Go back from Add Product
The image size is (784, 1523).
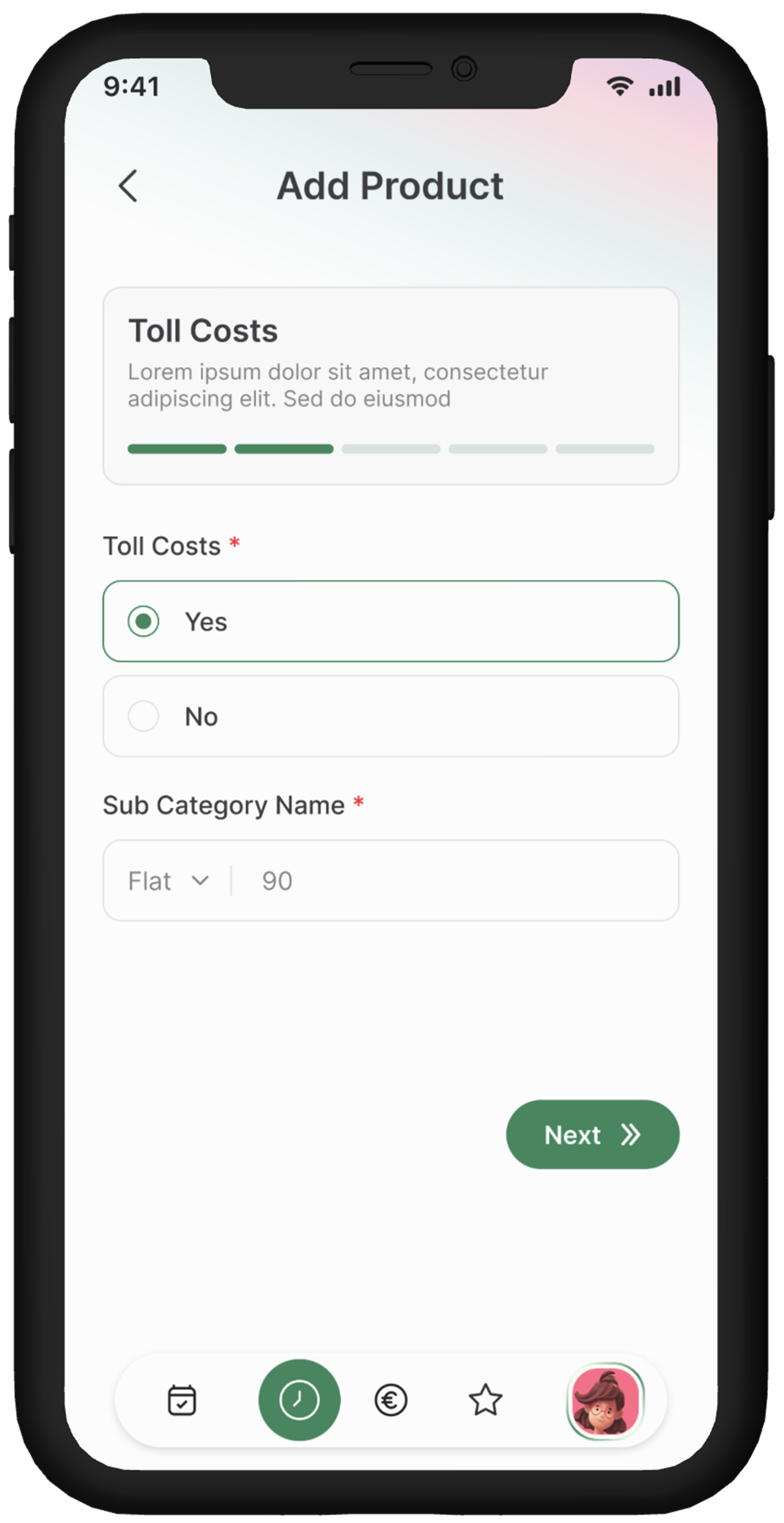point(128,186)
